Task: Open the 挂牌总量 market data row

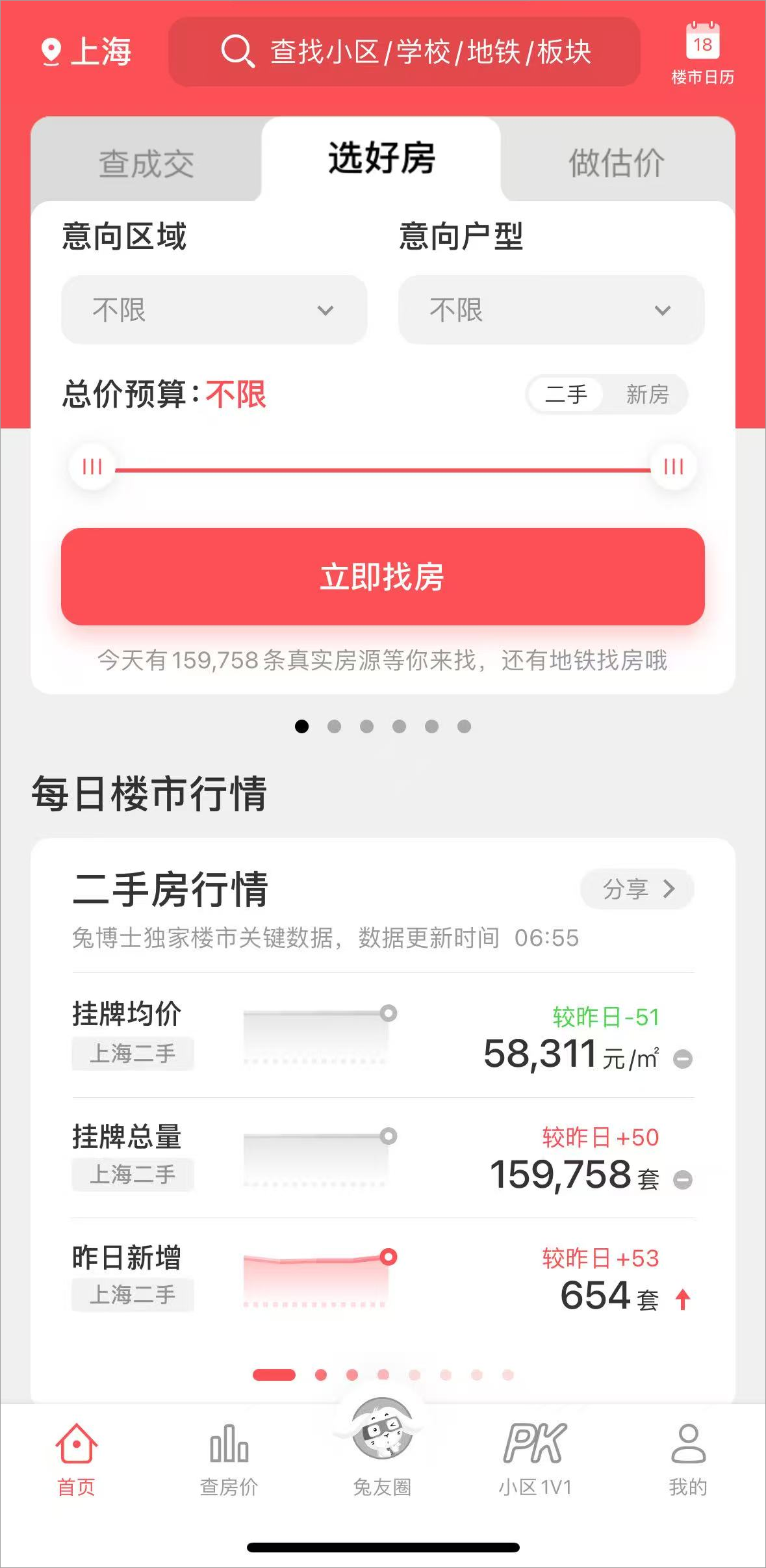Action: (383, 1157)
